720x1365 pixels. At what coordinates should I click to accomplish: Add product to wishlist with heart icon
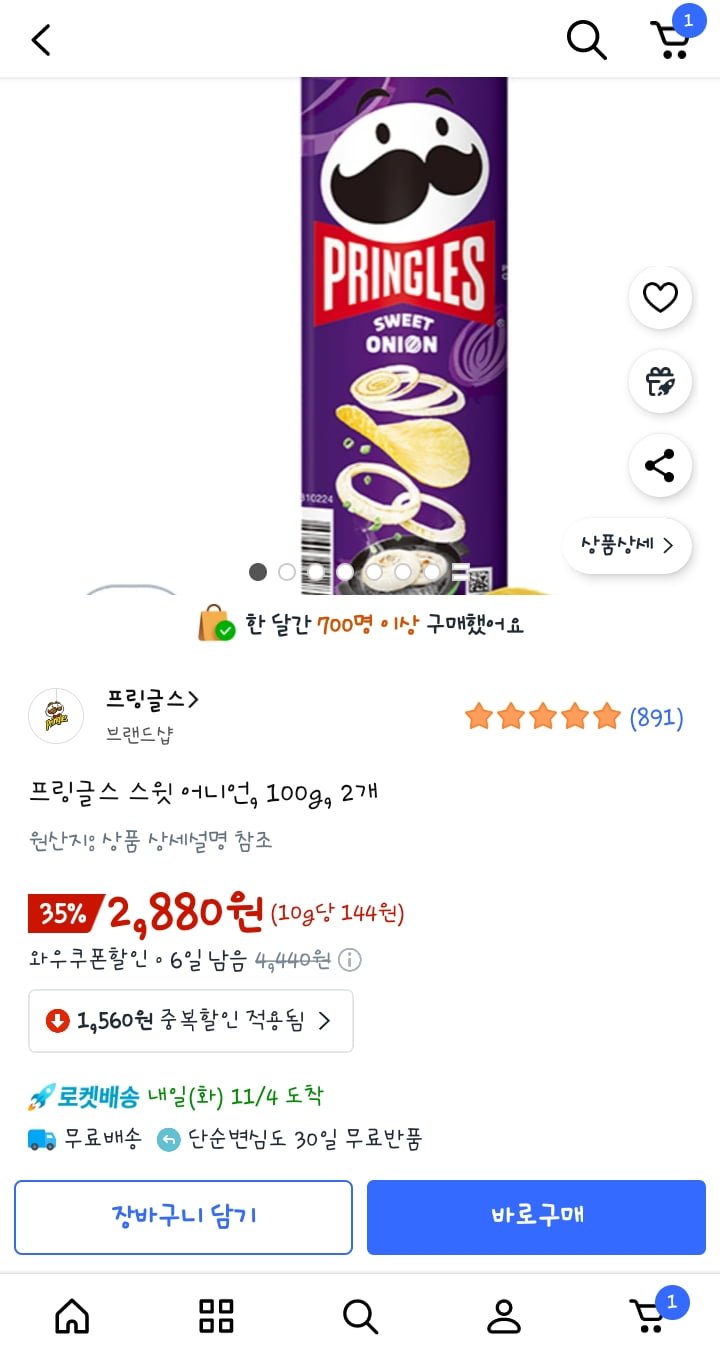pos(660,297)
